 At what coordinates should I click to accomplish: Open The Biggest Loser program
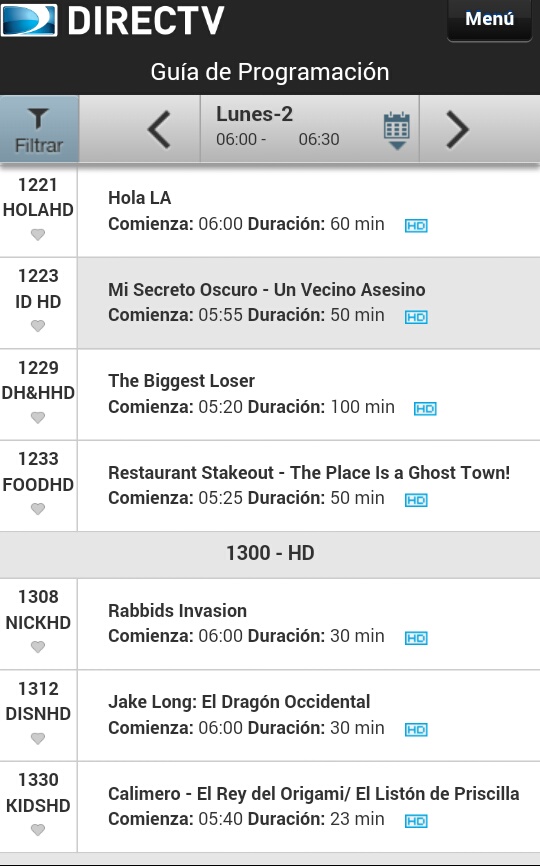[309, 394]
